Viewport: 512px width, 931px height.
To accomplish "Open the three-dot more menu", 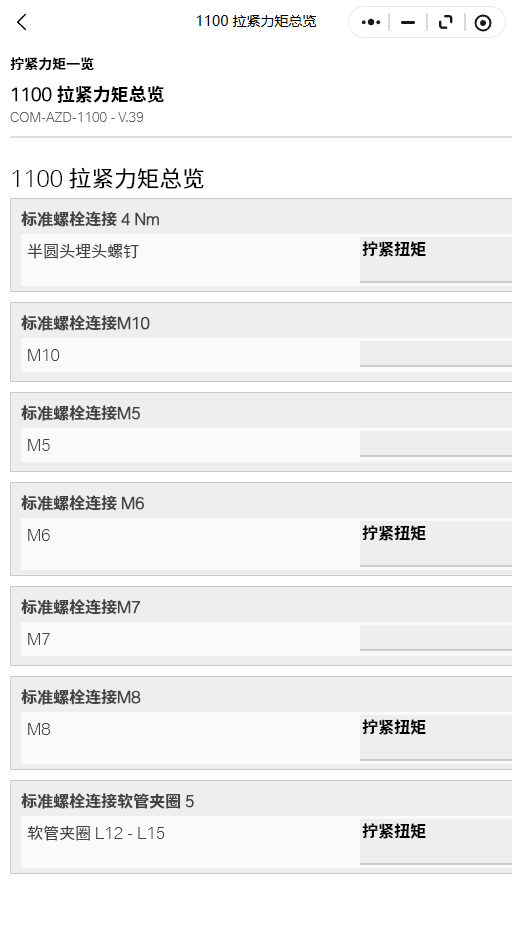I will coord(371,23).
